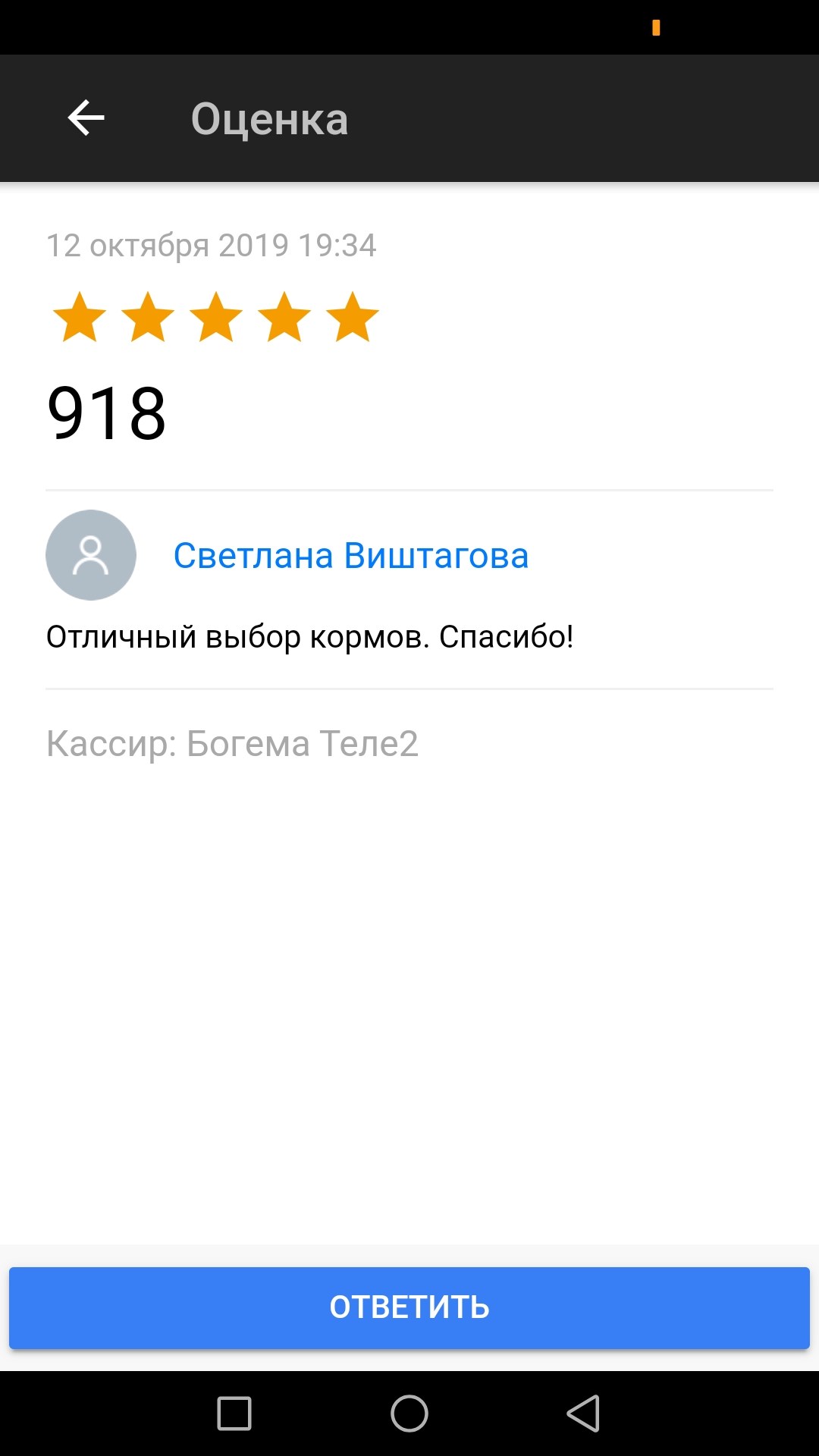
Task: Open Светлана Виштагова's profile link
Action: (350, 556)
